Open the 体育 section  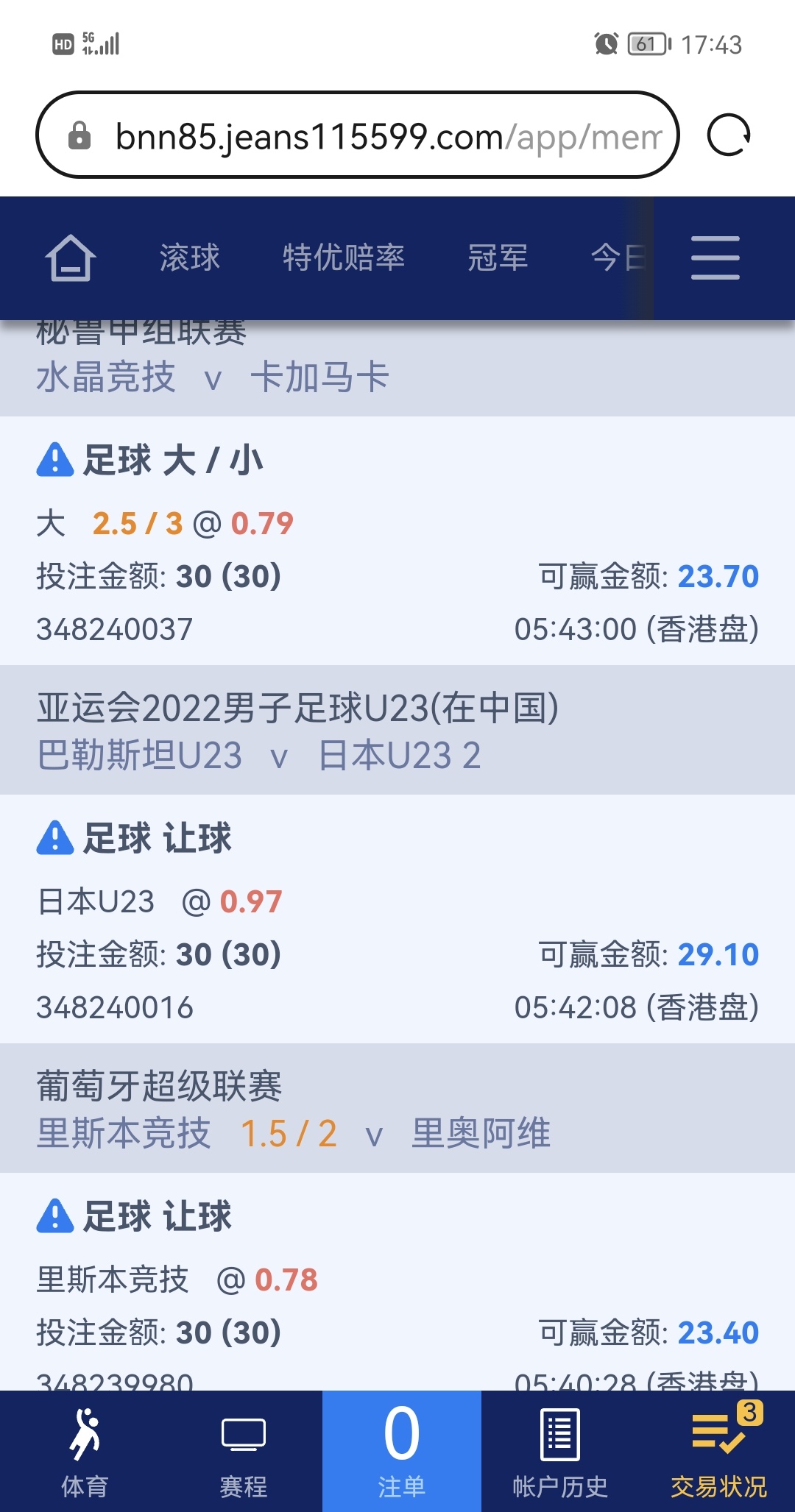point(85,1452)
